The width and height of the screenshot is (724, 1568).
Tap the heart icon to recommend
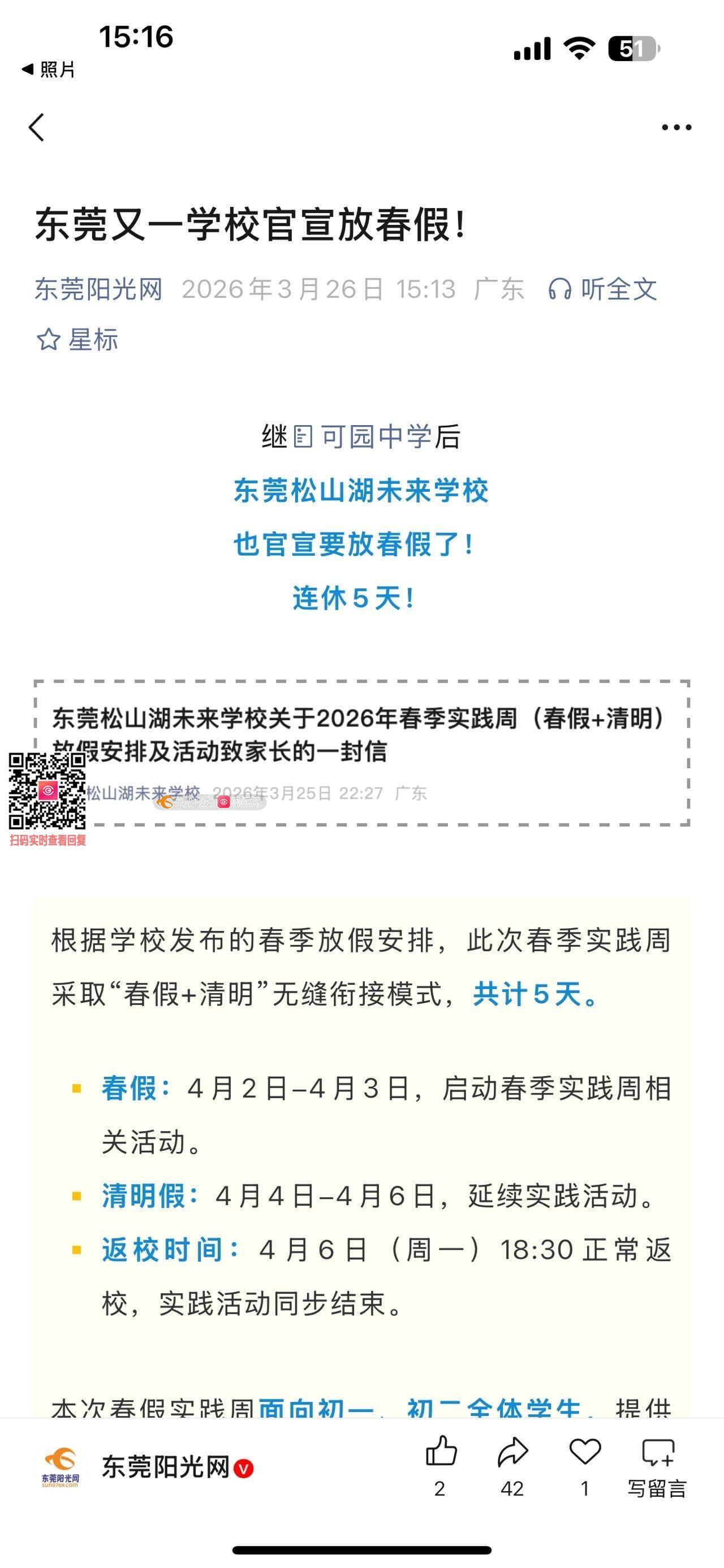pyautogui.click(x=584, y=1465)
